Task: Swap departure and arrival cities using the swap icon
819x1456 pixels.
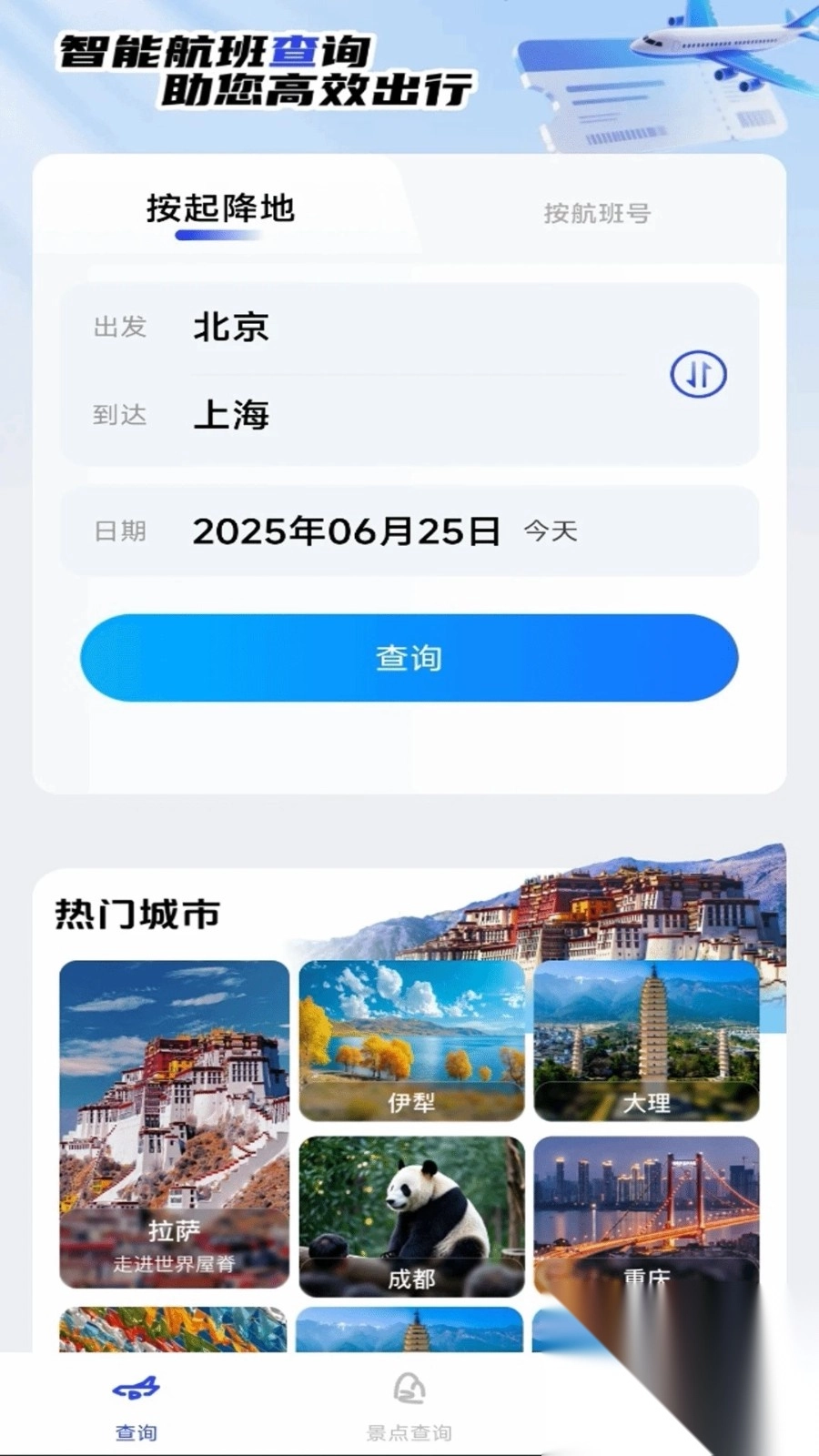Action: click(x=697, y=374)
